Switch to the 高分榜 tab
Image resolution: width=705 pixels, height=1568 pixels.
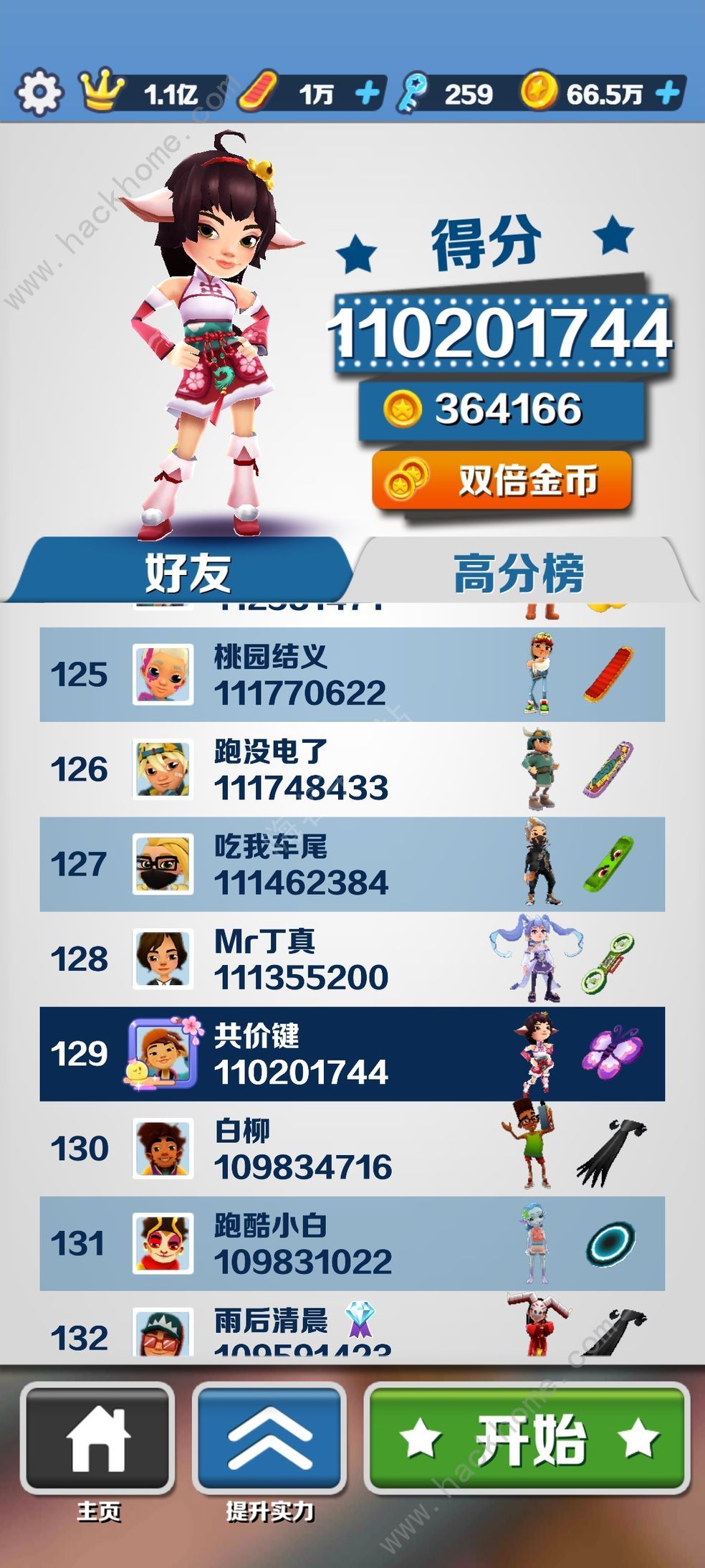[x=519, y=572]
